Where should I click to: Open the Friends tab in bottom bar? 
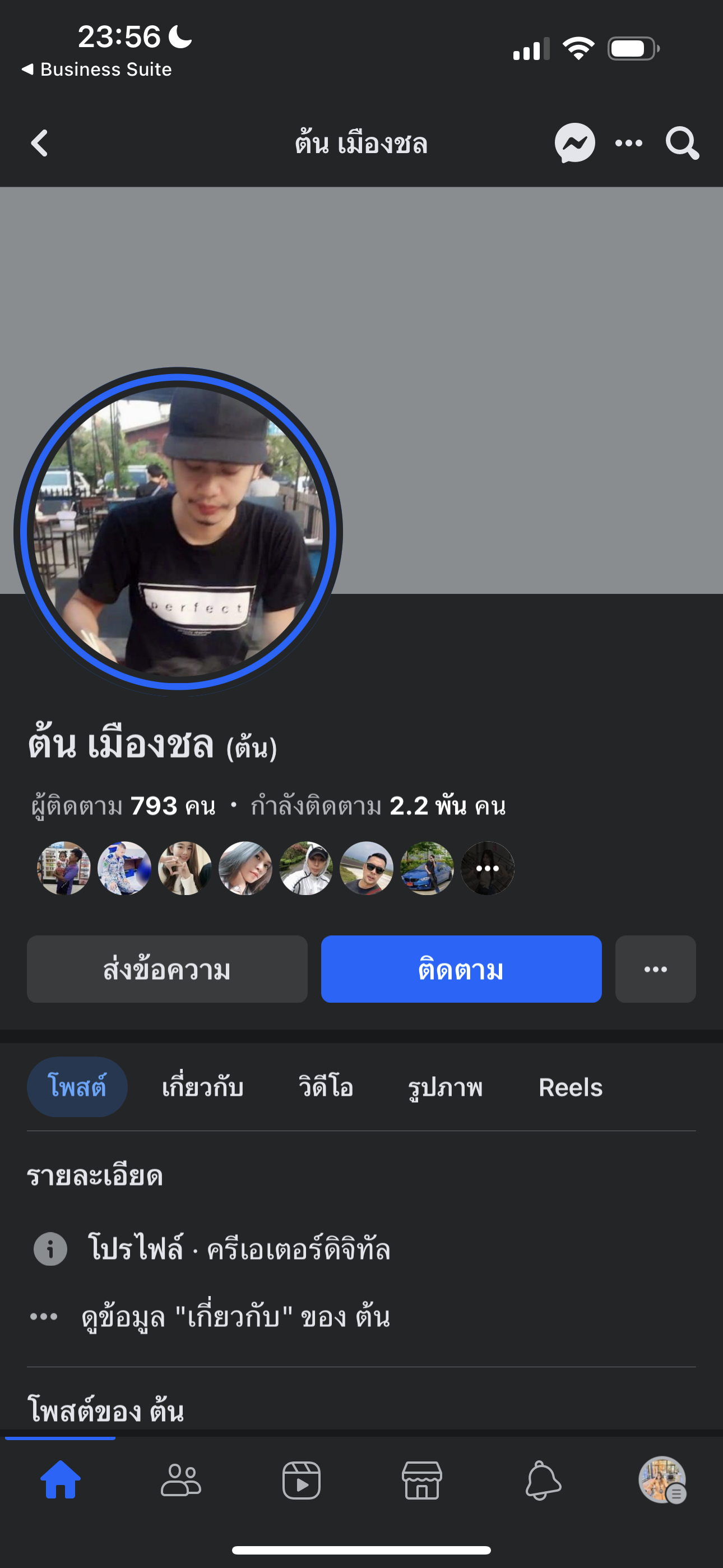pyautogui.click(x=180, y=1480)
